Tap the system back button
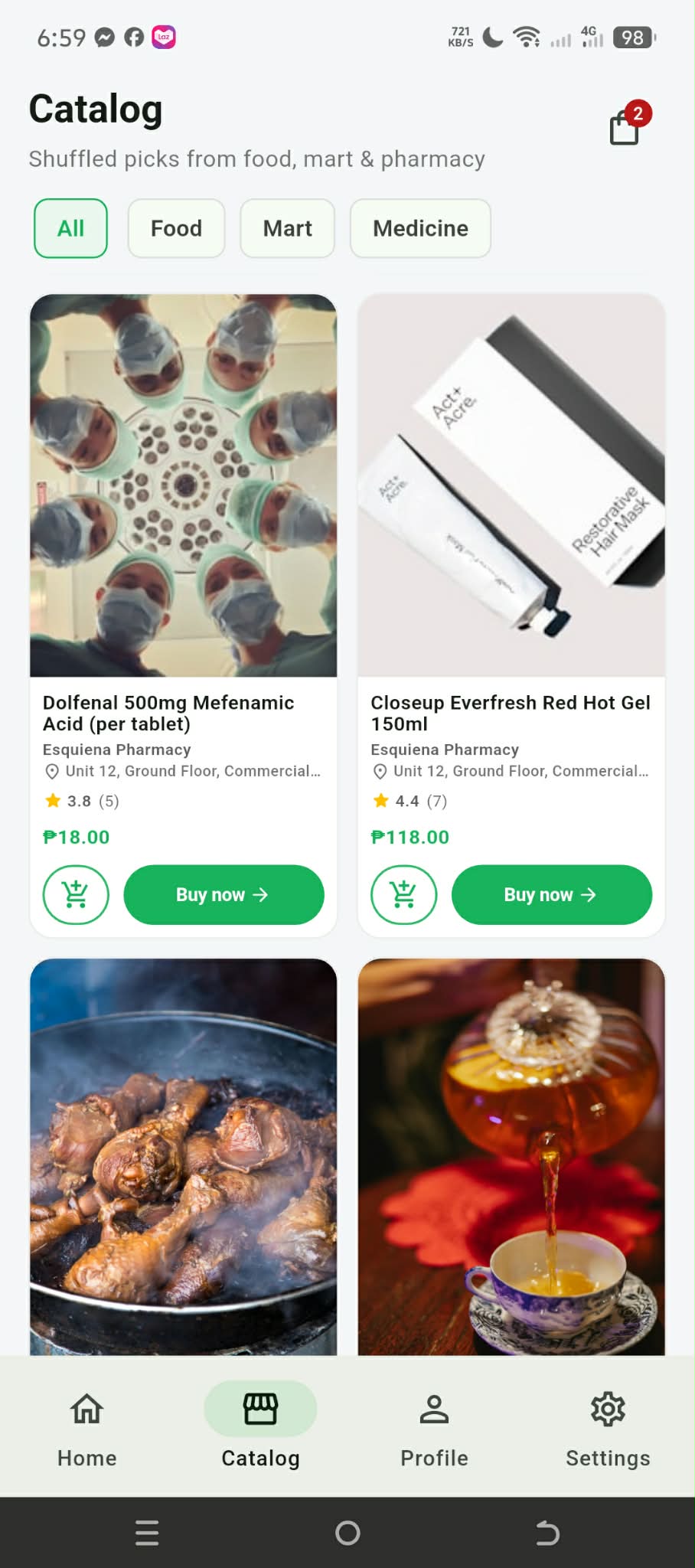Viewport: 695px width, 1568px height. [547, 1533]
